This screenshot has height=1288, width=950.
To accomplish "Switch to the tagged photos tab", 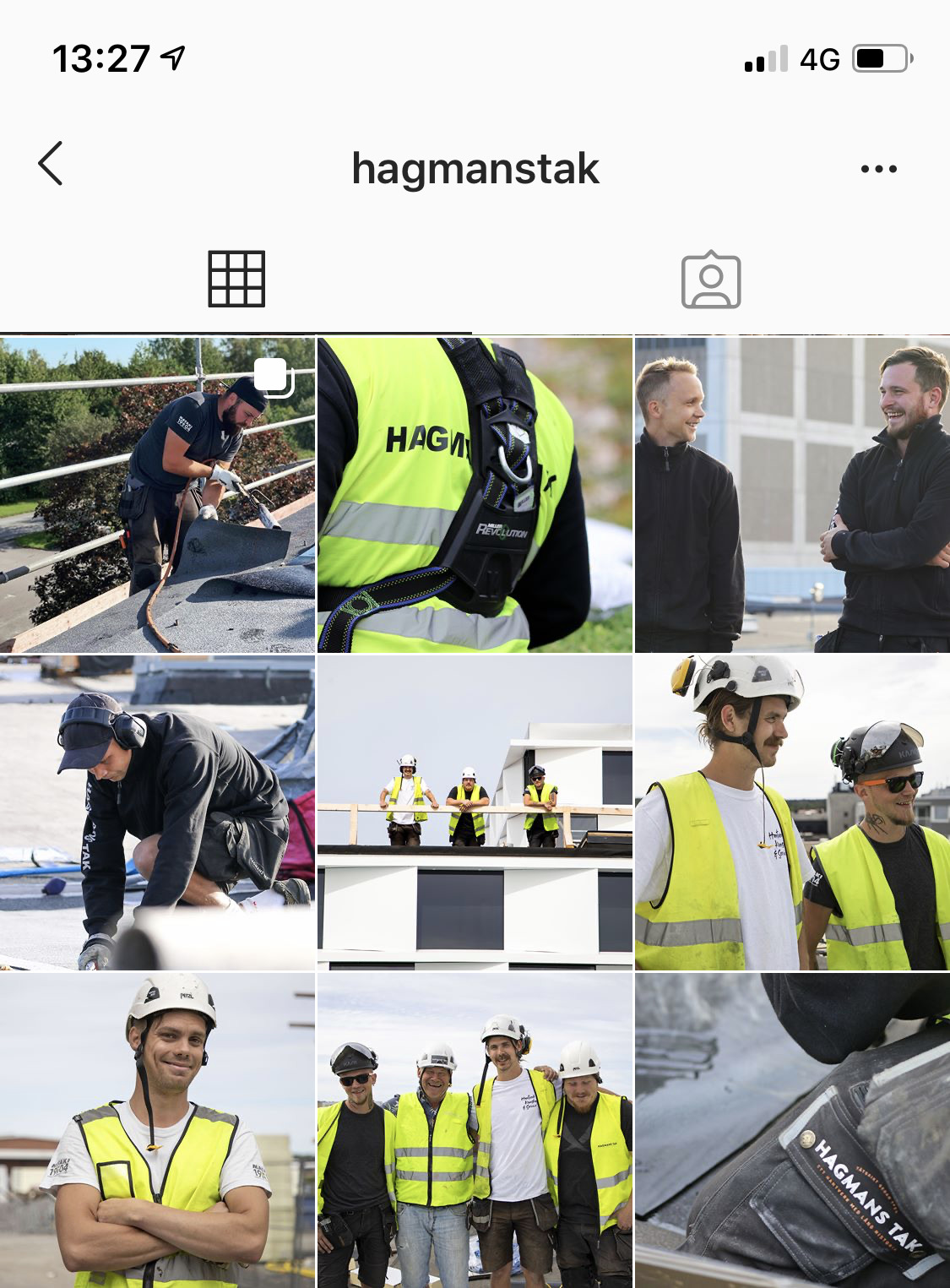I will click(x=711, y=280).
